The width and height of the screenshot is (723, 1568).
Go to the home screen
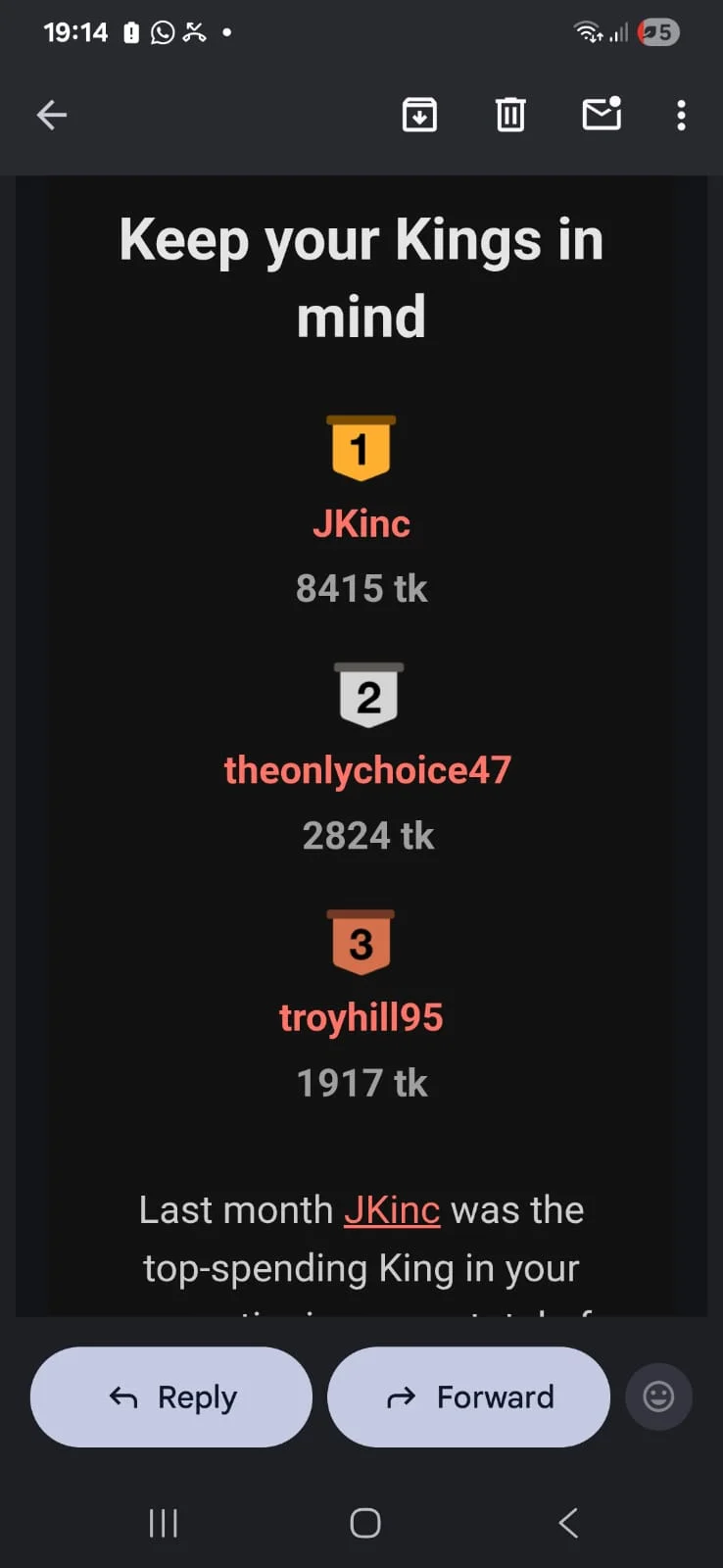click(x=365, y=1523)
